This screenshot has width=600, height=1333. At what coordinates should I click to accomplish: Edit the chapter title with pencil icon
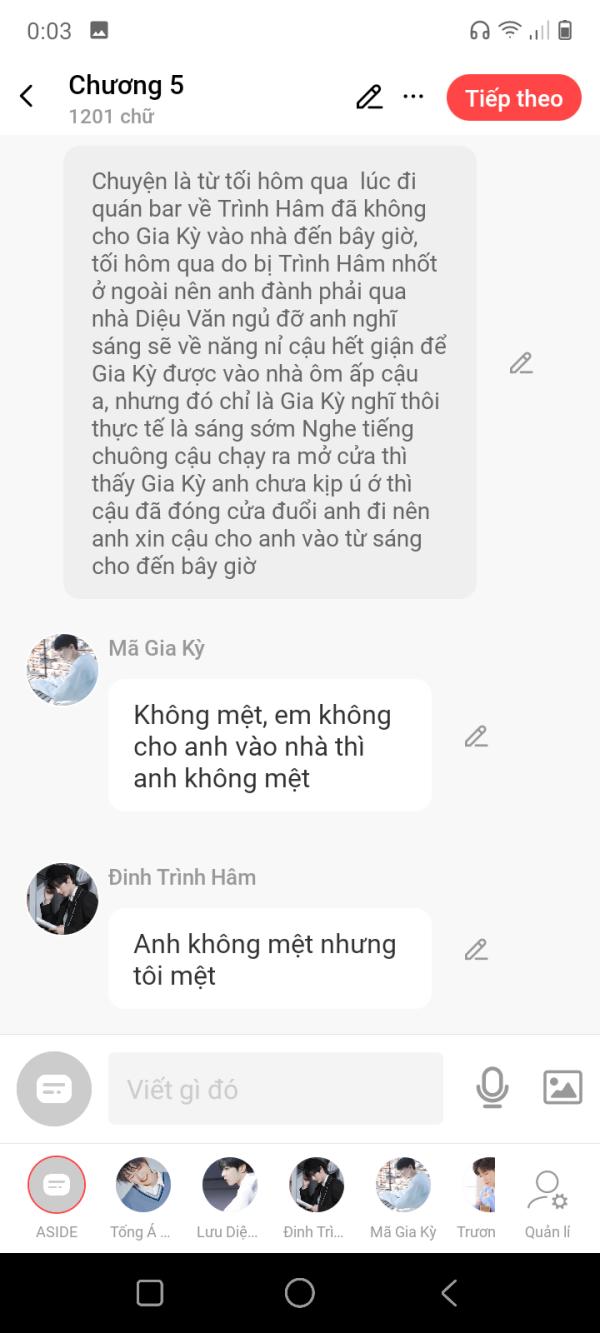pyautogui.click(x=369, y=97)
